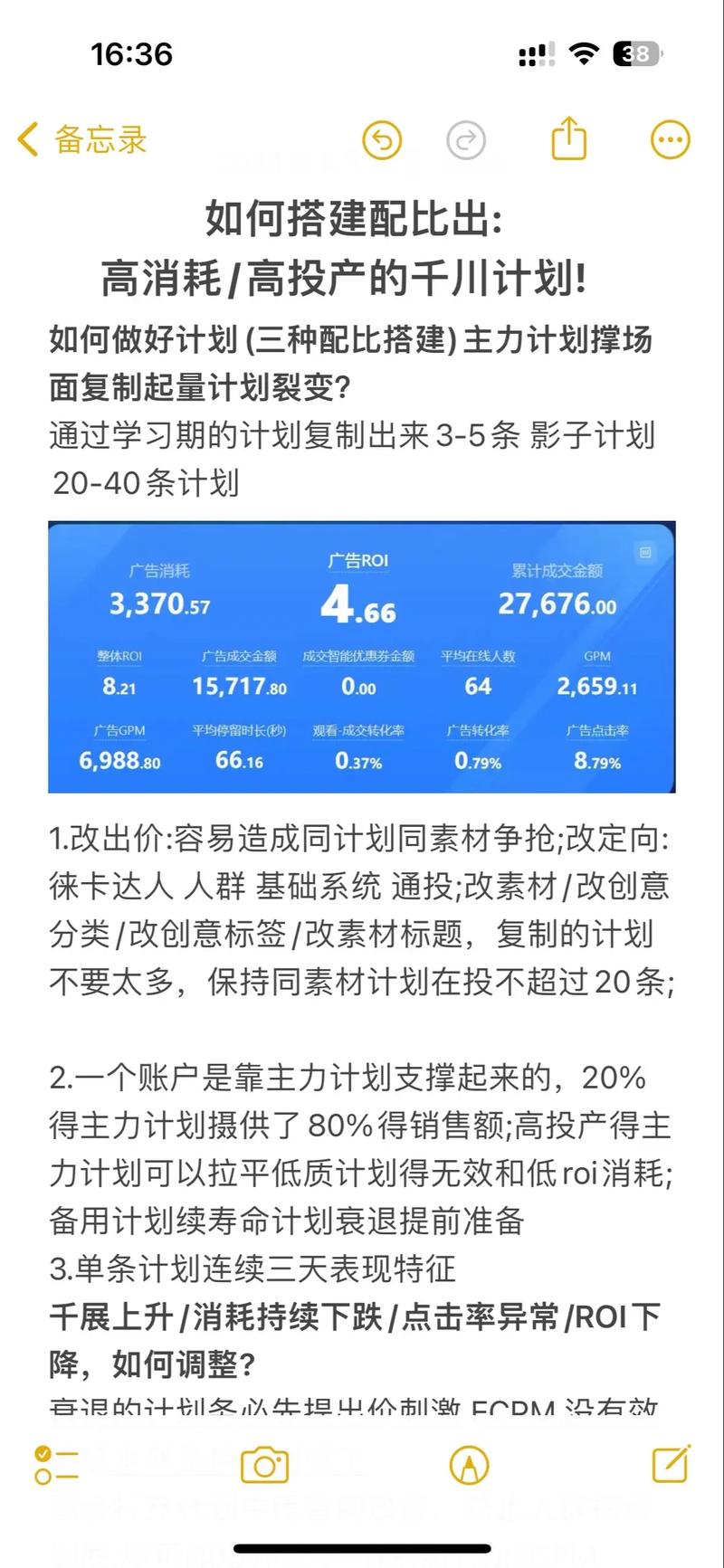Tap the Wi-Fi icon in the status bar
This screenshot has height=1568, width=724.
click(583, 54)
